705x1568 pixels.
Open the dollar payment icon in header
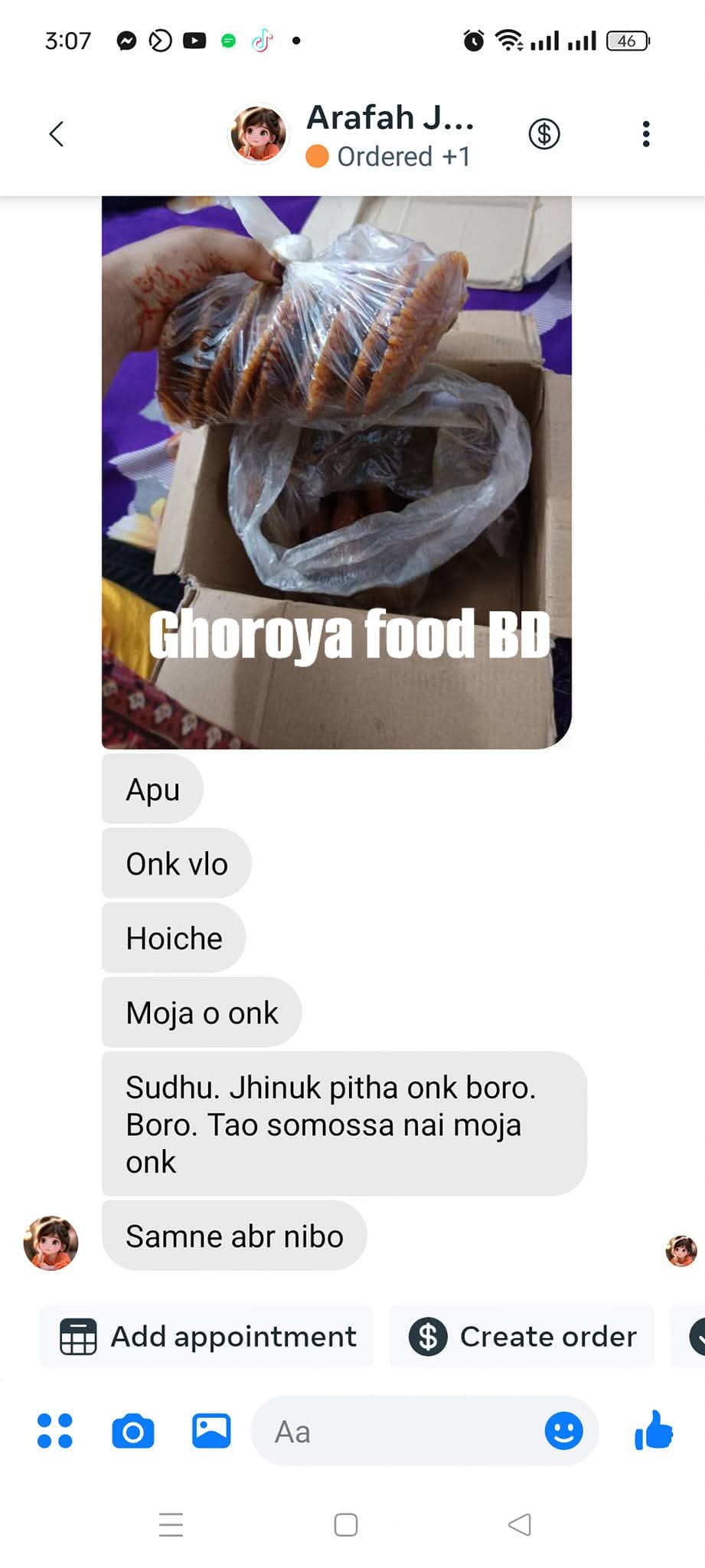tap(544, 134)
